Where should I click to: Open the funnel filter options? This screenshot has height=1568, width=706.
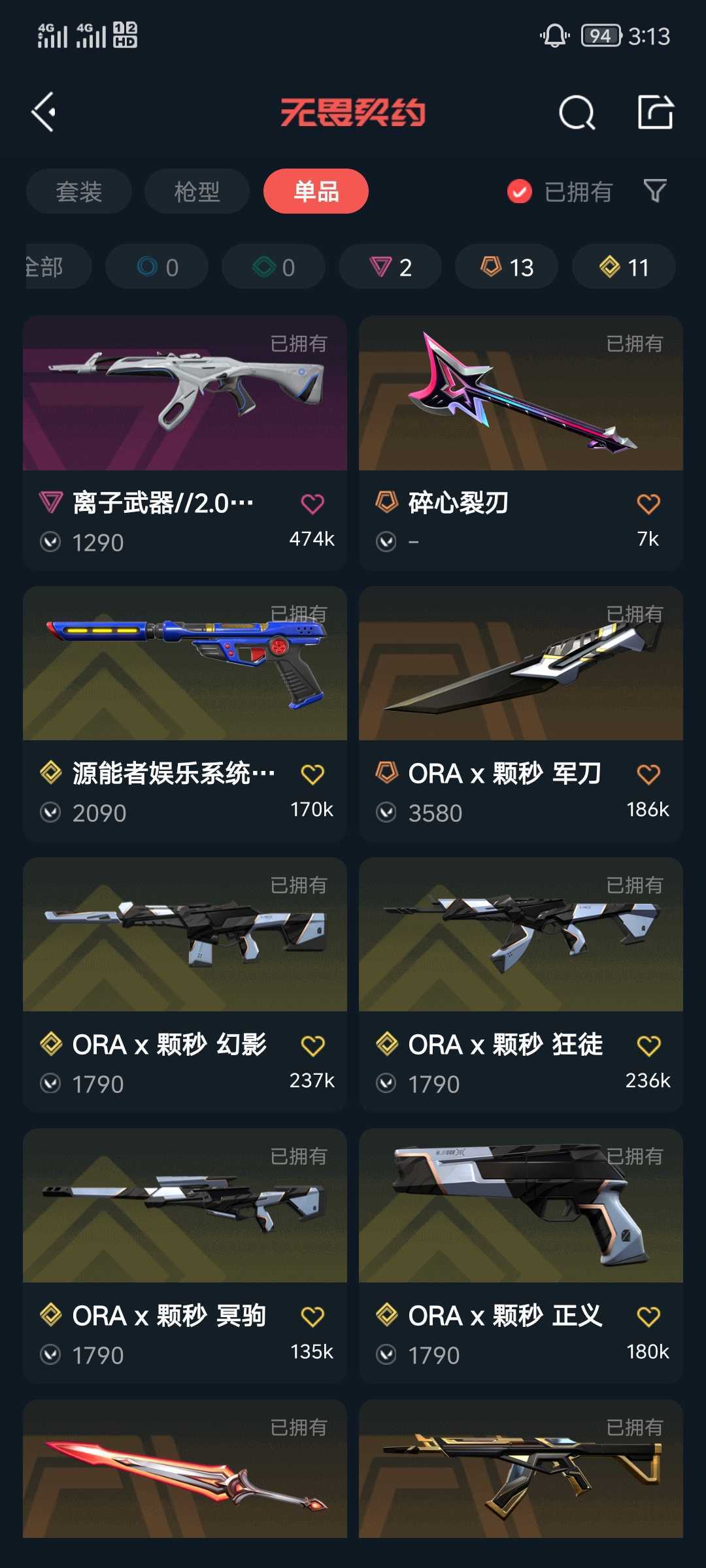(654, 191)
